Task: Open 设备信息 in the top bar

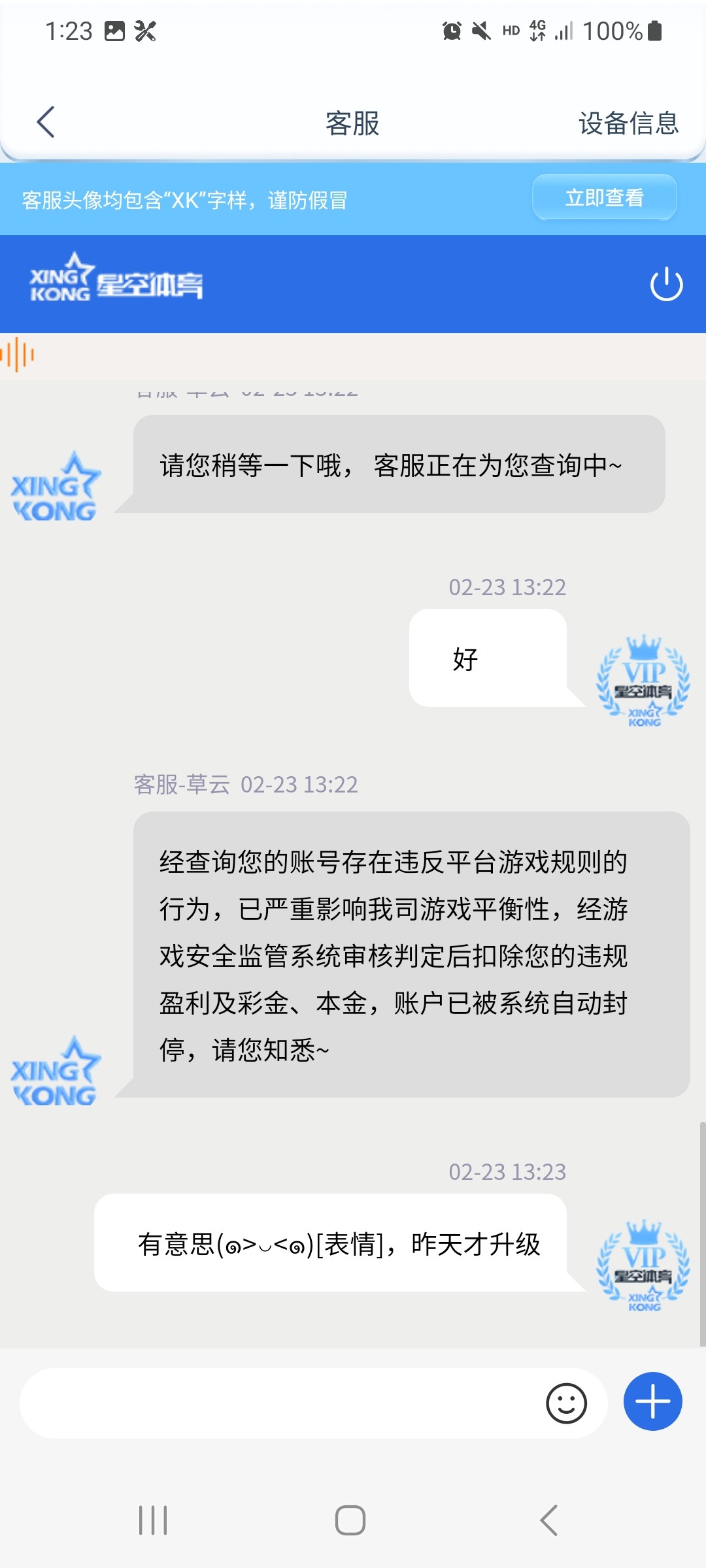Action: coord(628,123)
